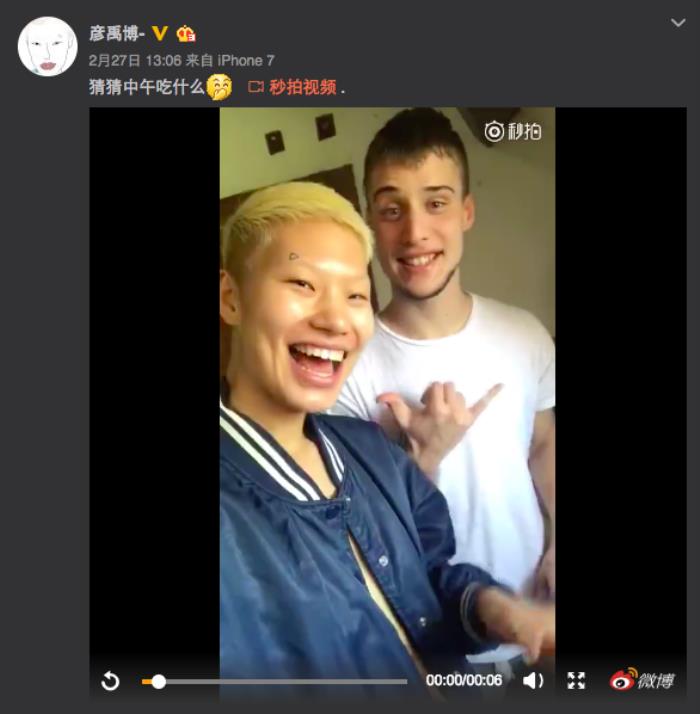This screenshot has height=714, width=700.
Task: Open the iPhone 7 source link
Action: [245, 60]
